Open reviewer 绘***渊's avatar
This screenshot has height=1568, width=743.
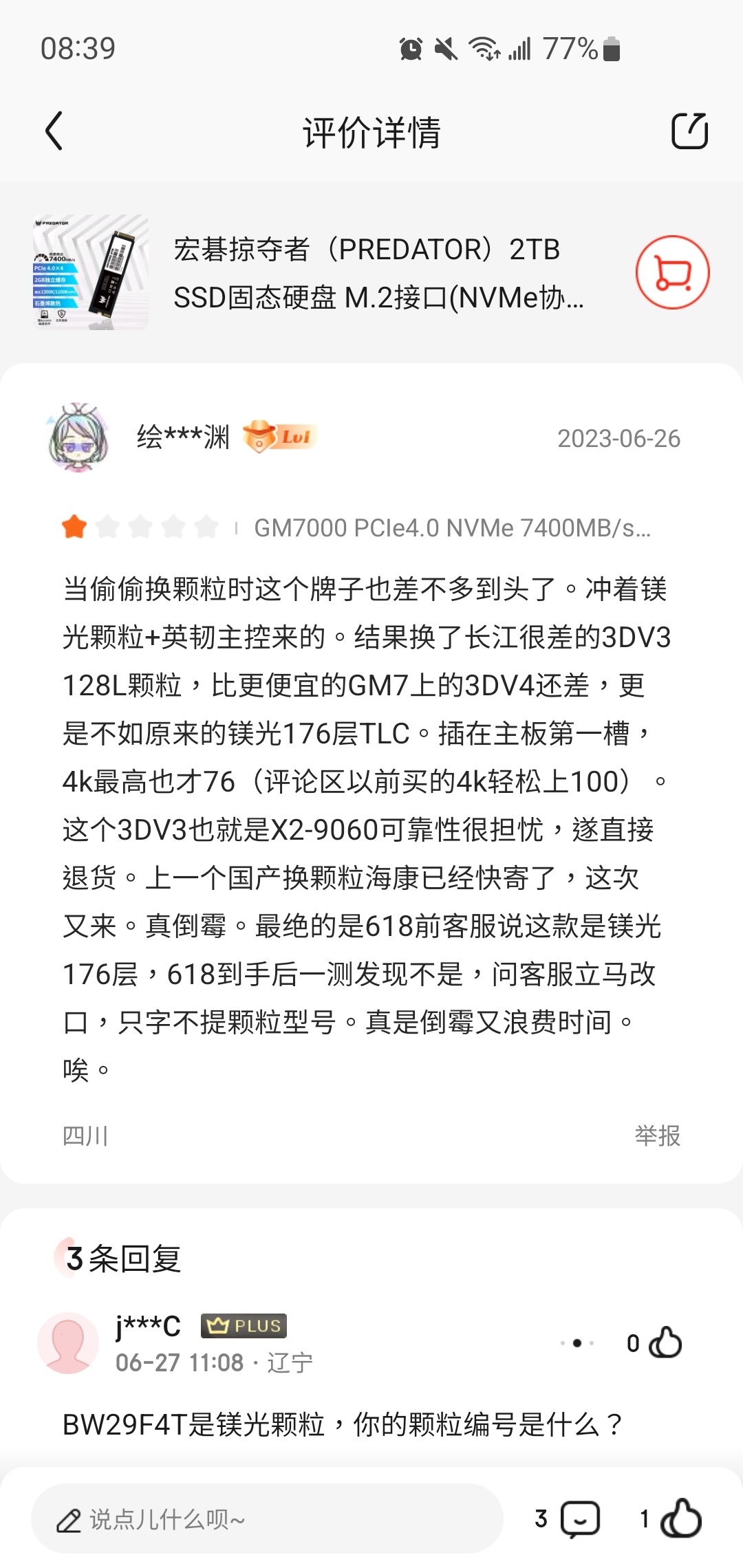click(x=78, y=437)
